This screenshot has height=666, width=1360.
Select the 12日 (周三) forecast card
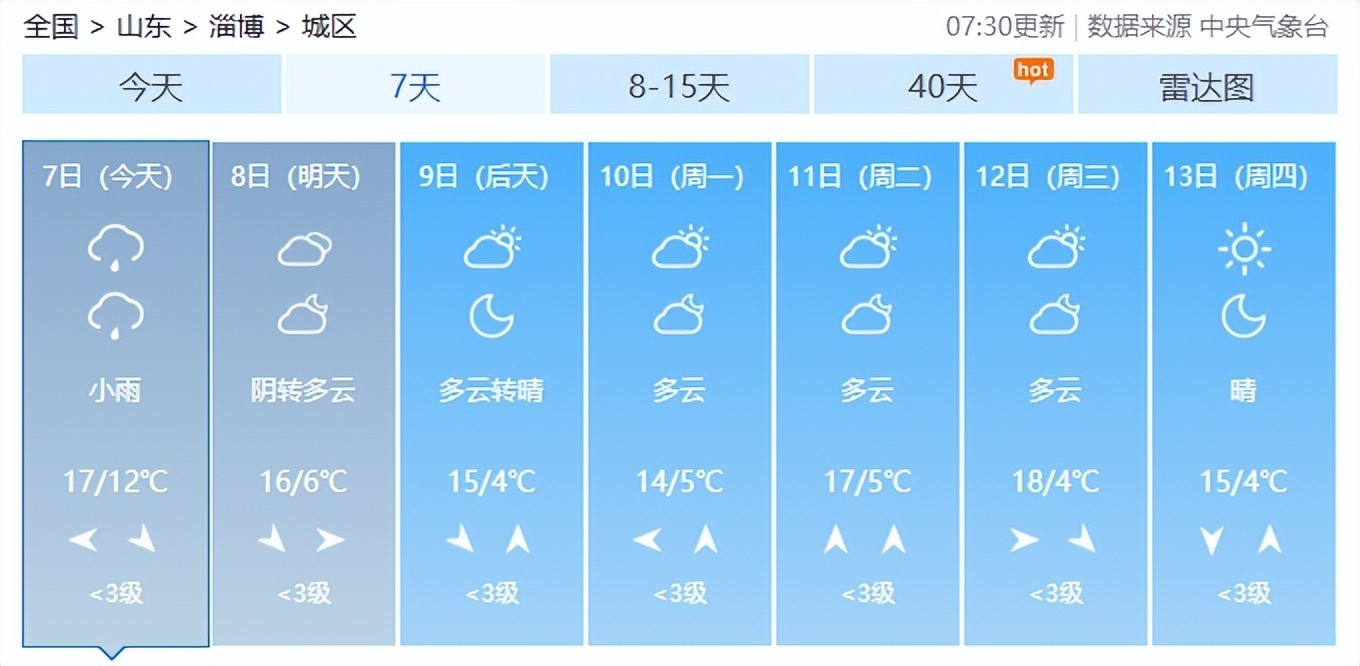tap(1055, 394)
